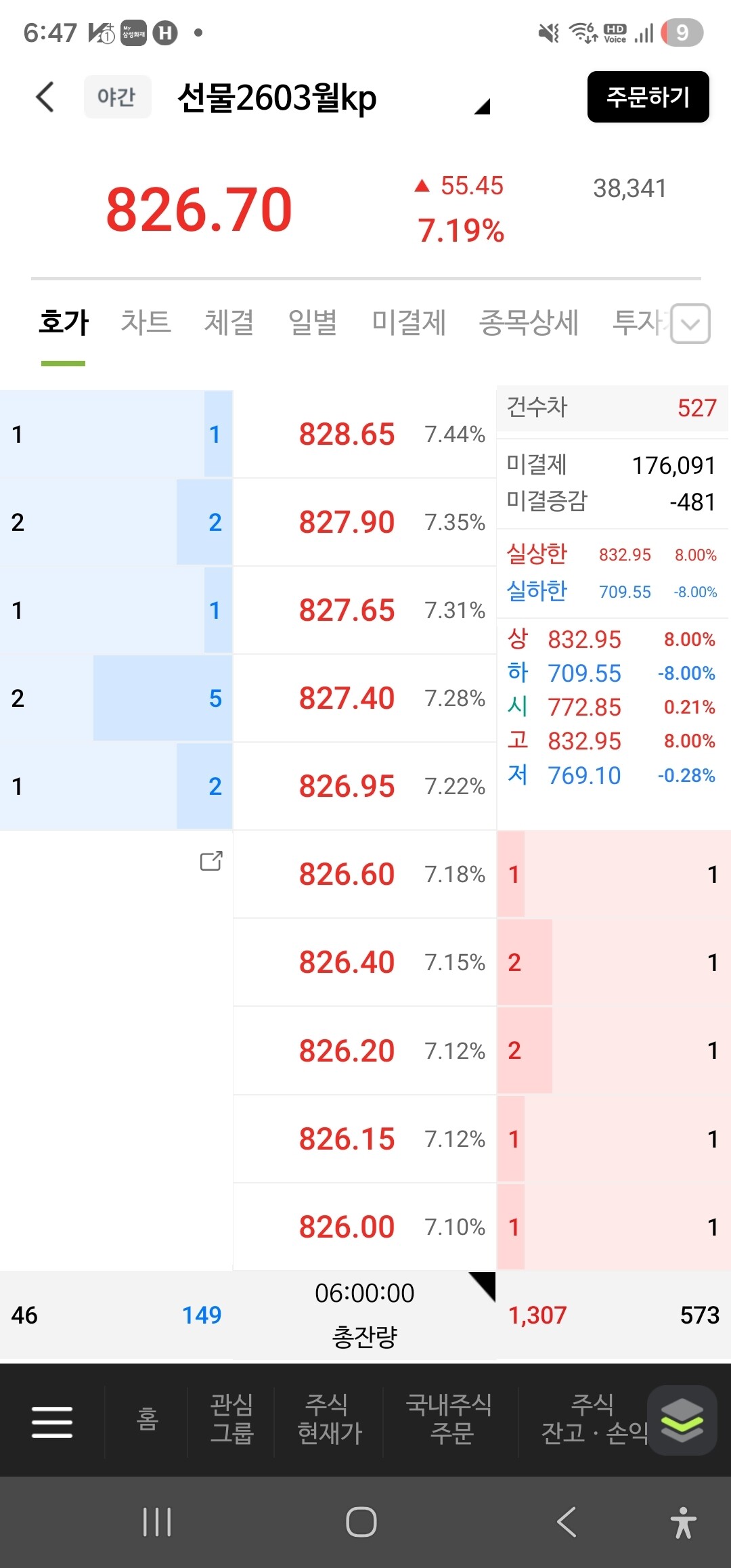Toggle the 야간 session chip
731x1568 pixels.
pyautogui.click(x=117, y=97)
